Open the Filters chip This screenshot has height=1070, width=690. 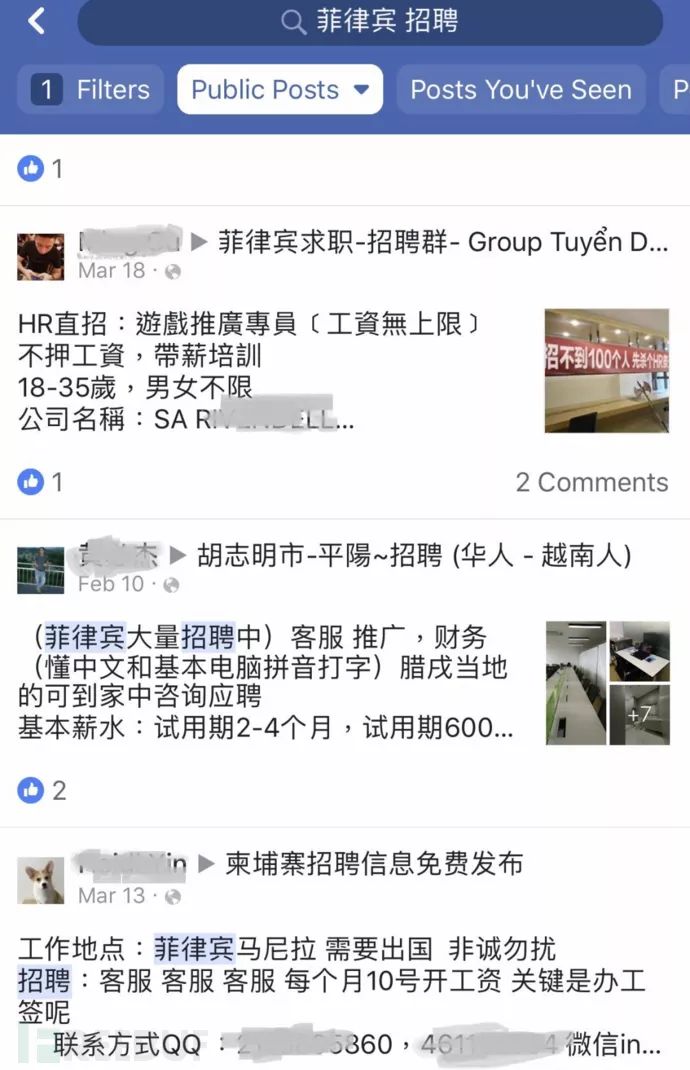[90, 90]
